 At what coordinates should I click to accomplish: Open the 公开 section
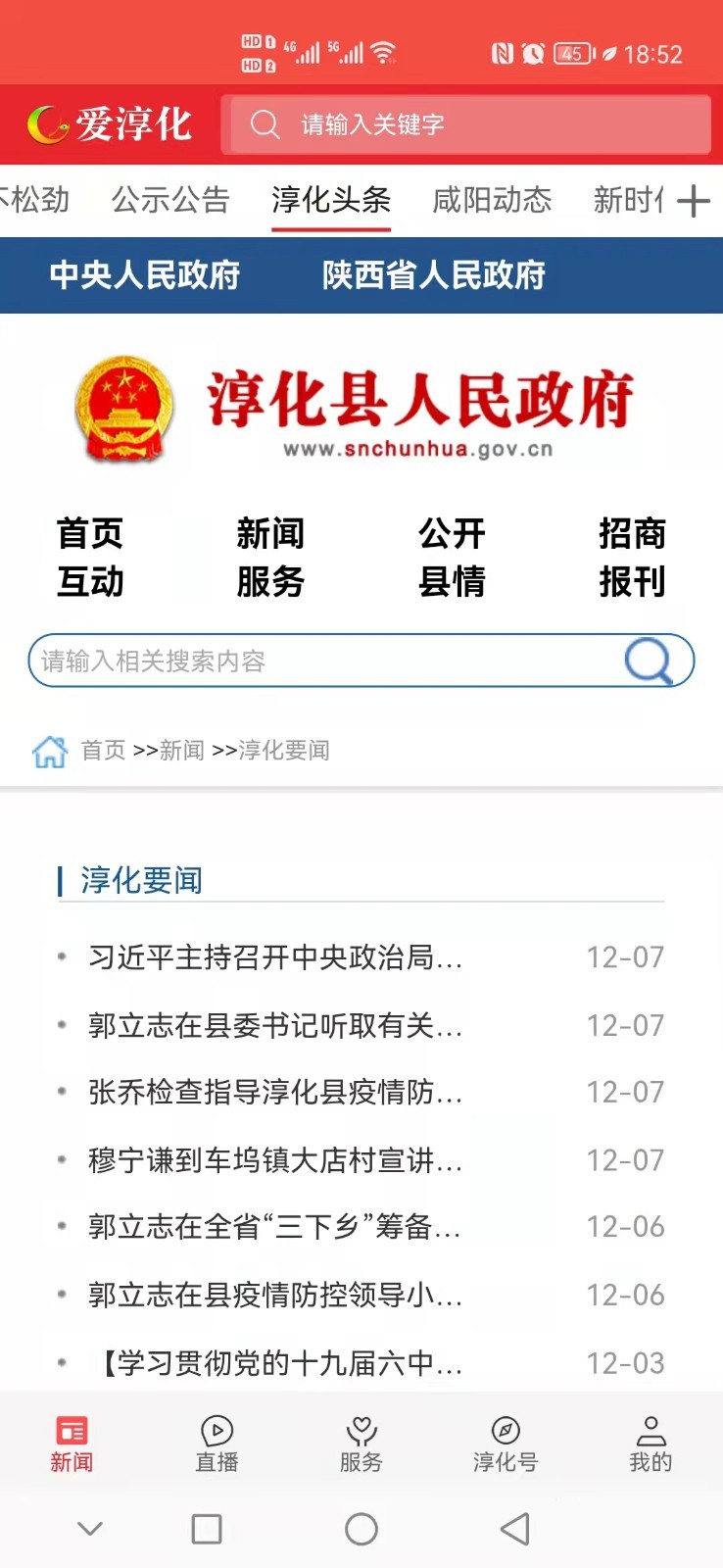[x=452, y=534]
